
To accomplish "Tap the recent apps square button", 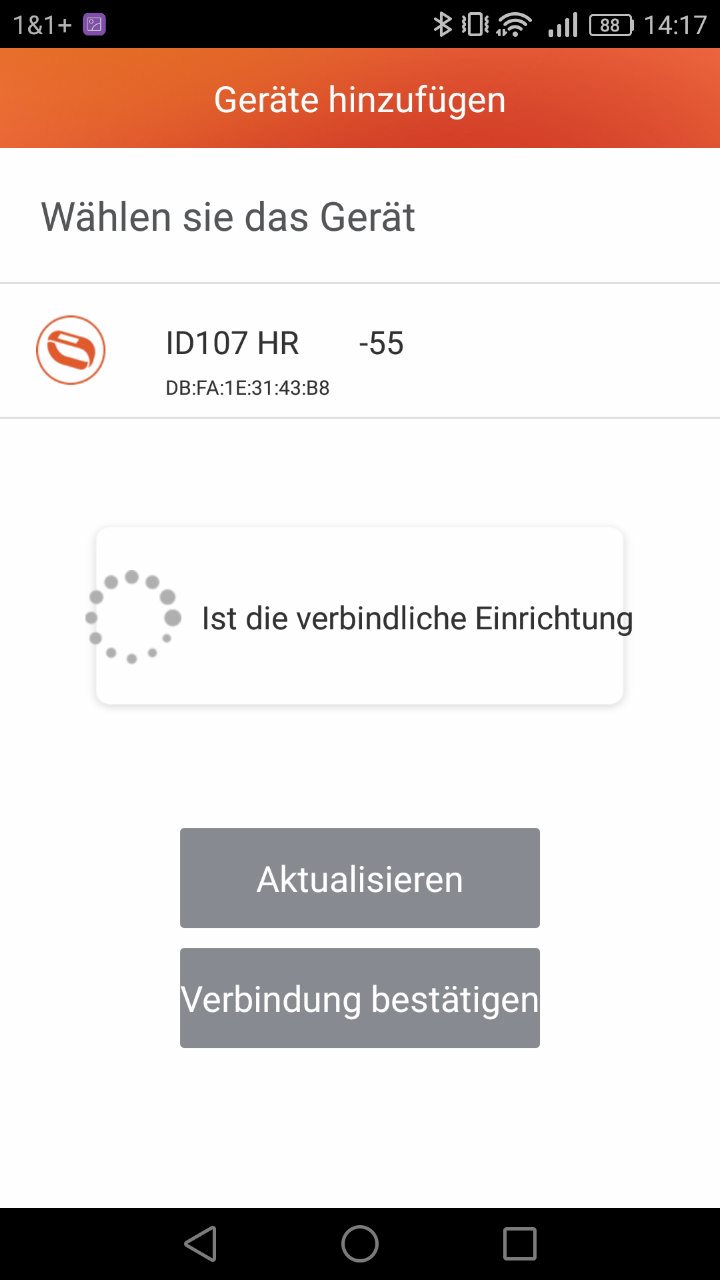I will point(518,1243).
